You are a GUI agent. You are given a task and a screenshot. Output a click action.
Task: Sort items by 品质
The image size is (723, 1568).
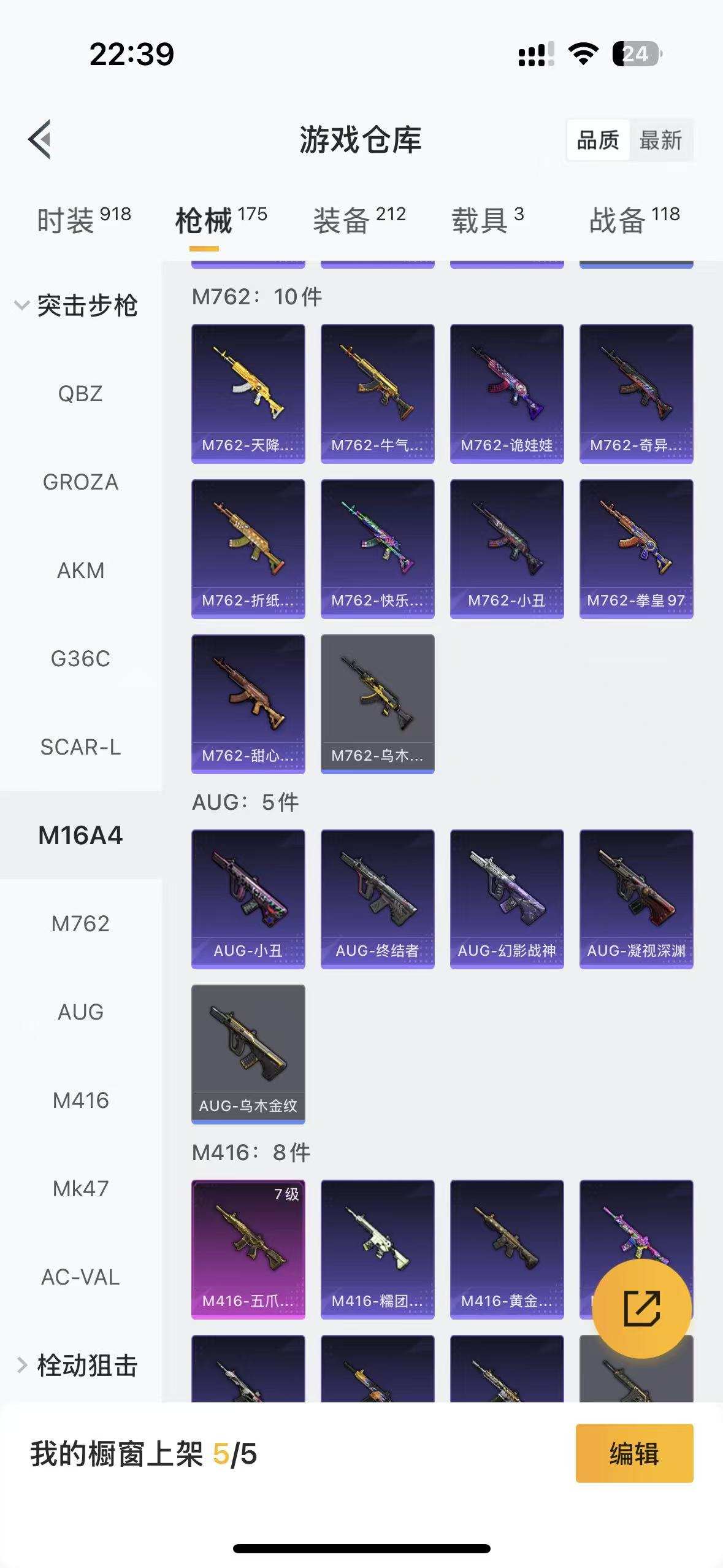coord(598,140)
